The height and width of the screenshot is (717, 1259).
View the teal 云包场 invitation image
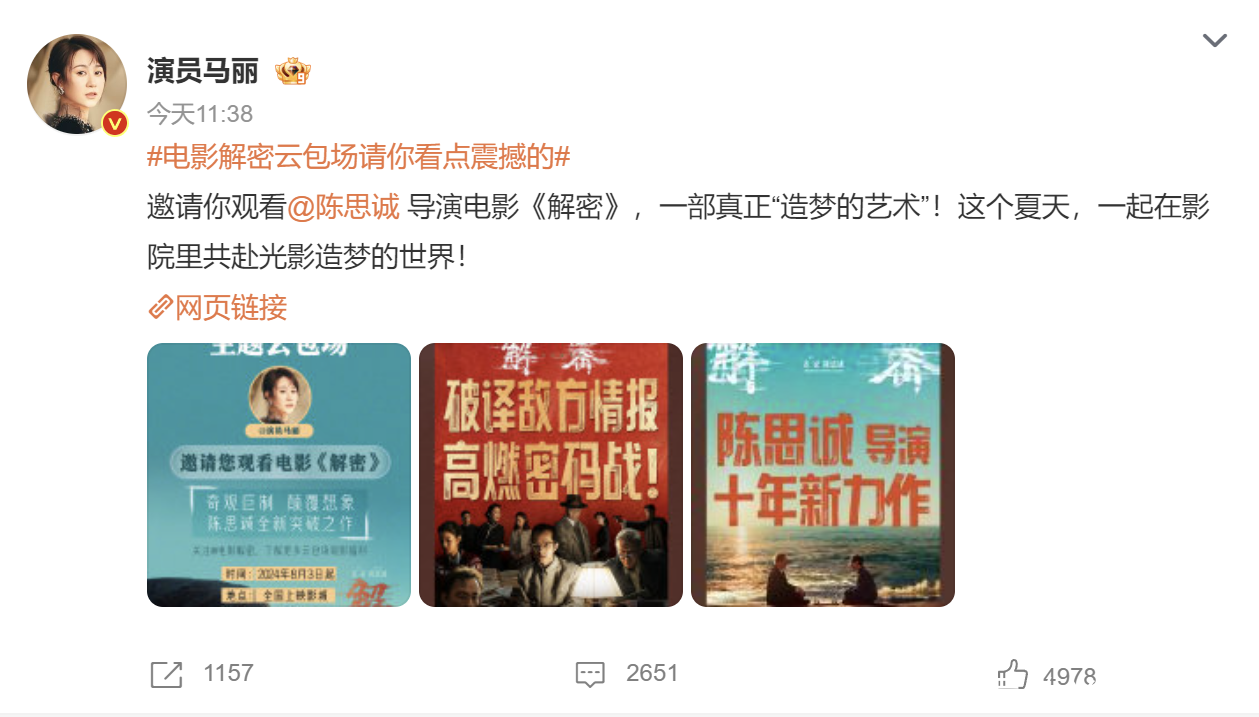(279, 475)
